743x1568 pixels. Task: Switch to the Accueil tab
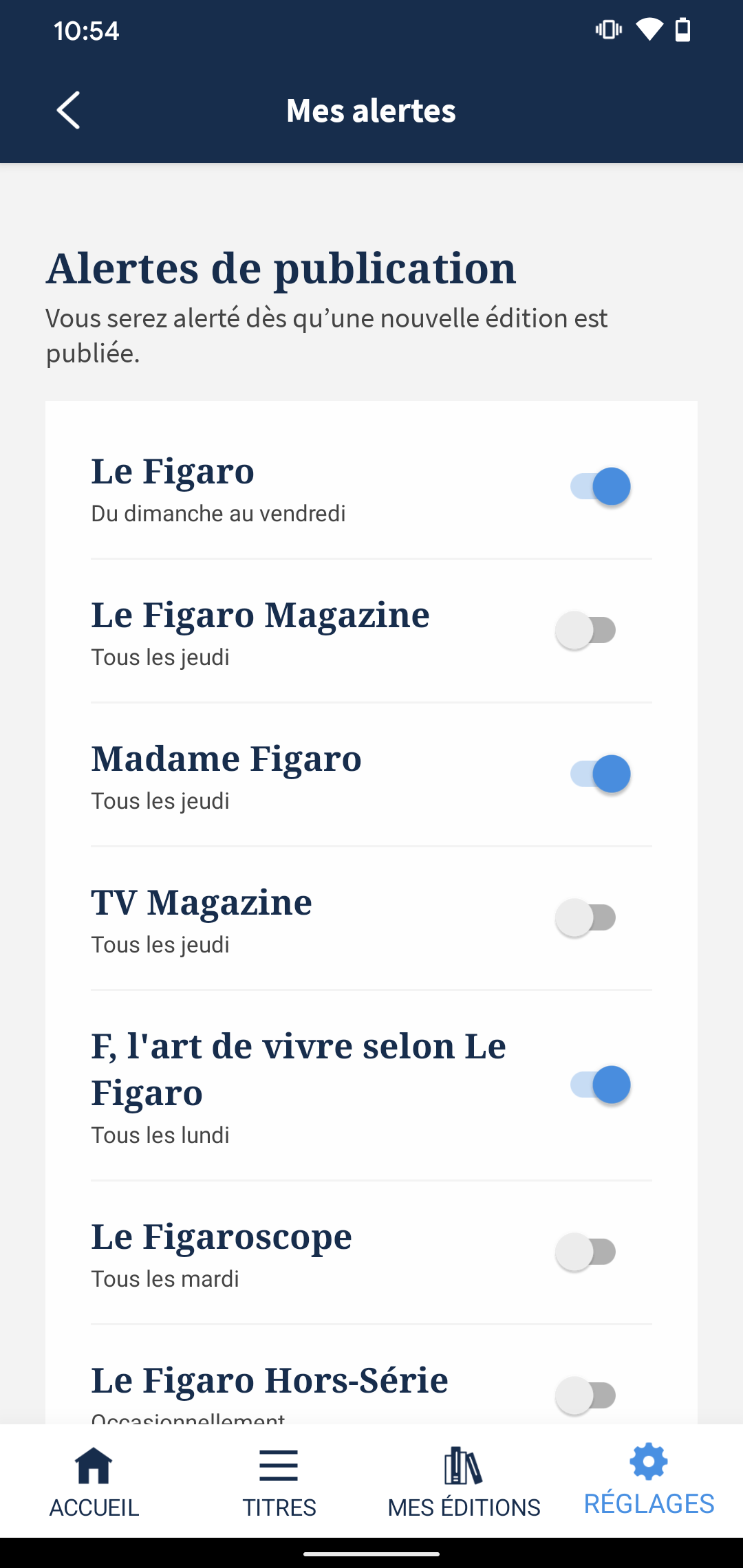94,1485
